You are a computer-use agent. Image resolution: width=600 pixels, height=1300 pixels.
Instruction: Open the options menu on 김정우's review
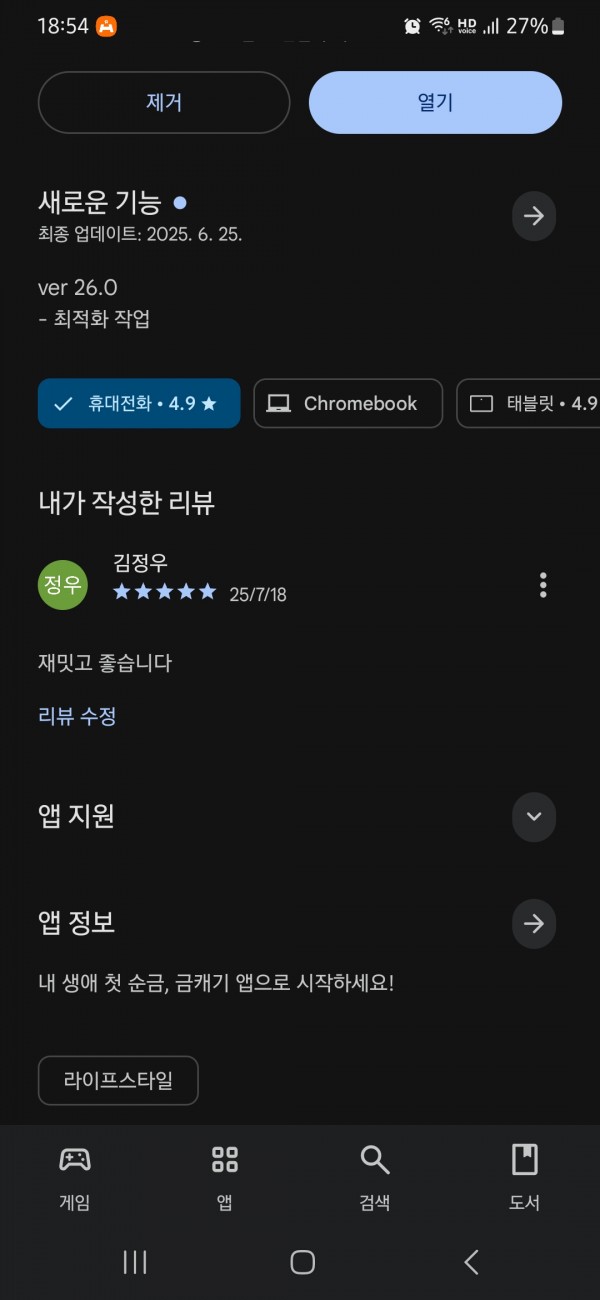(x=543, y=585)
